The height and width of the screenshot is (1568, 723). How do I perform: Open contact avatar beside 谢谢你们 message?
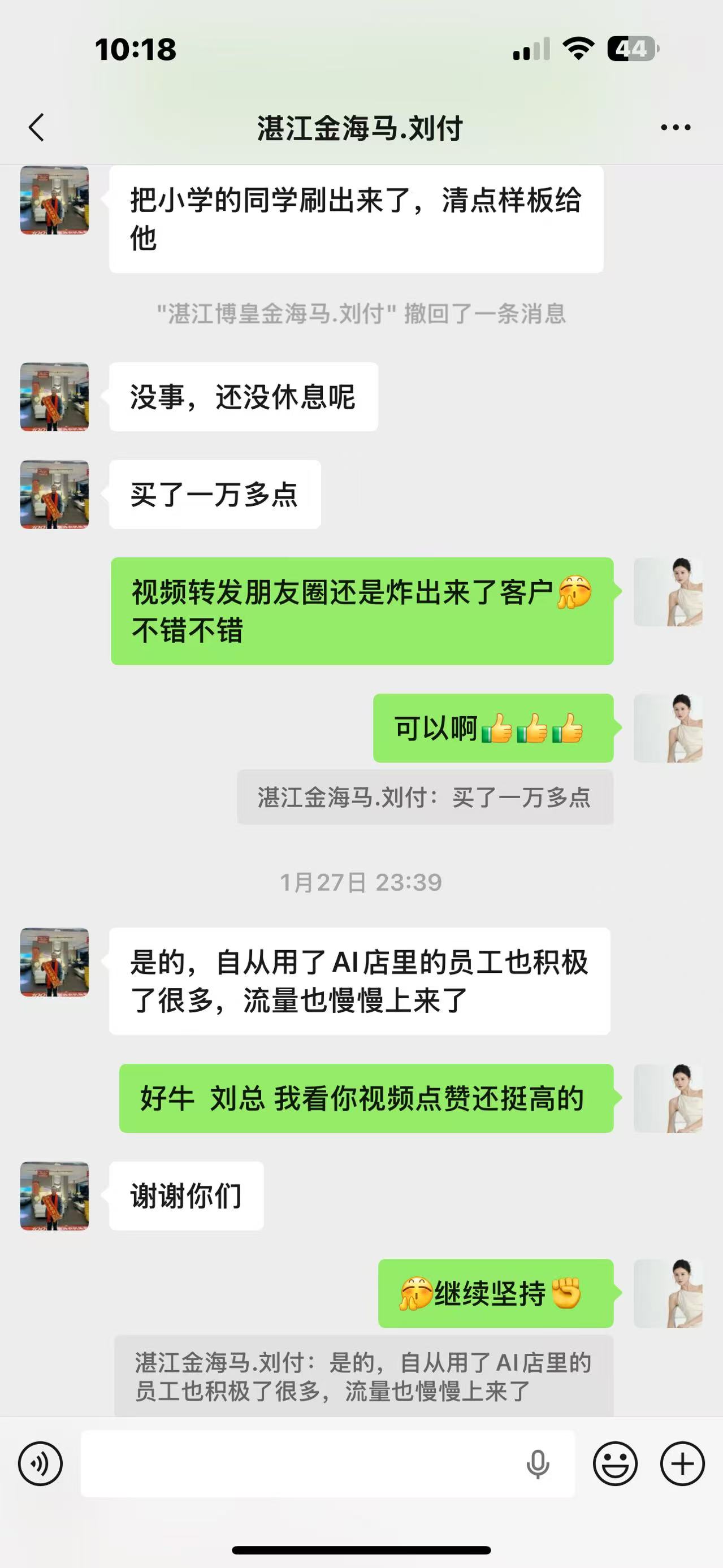click(55, 1196)
